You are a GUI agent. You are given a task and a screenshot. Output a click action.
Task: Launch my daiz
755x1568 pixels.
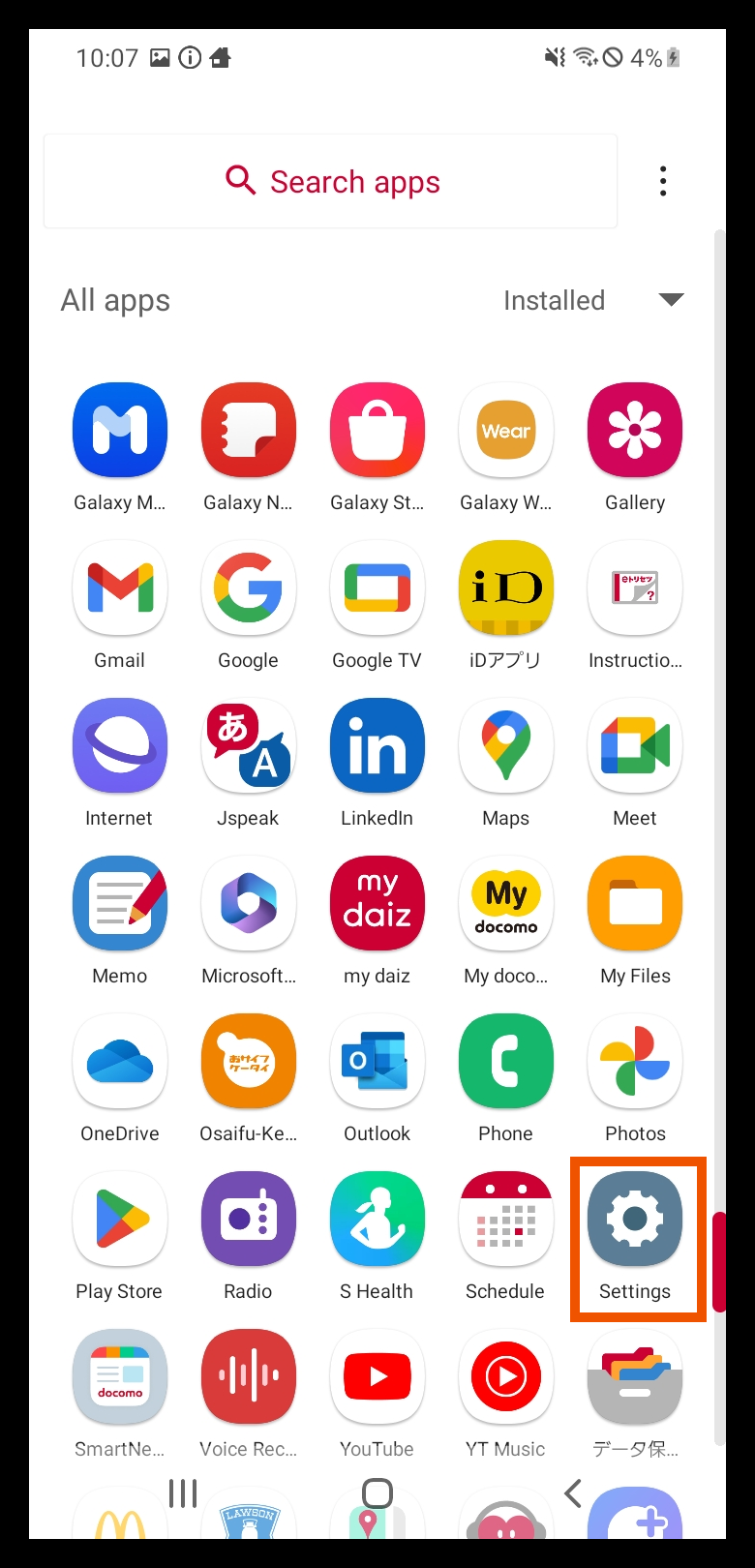tap(377, 904)
